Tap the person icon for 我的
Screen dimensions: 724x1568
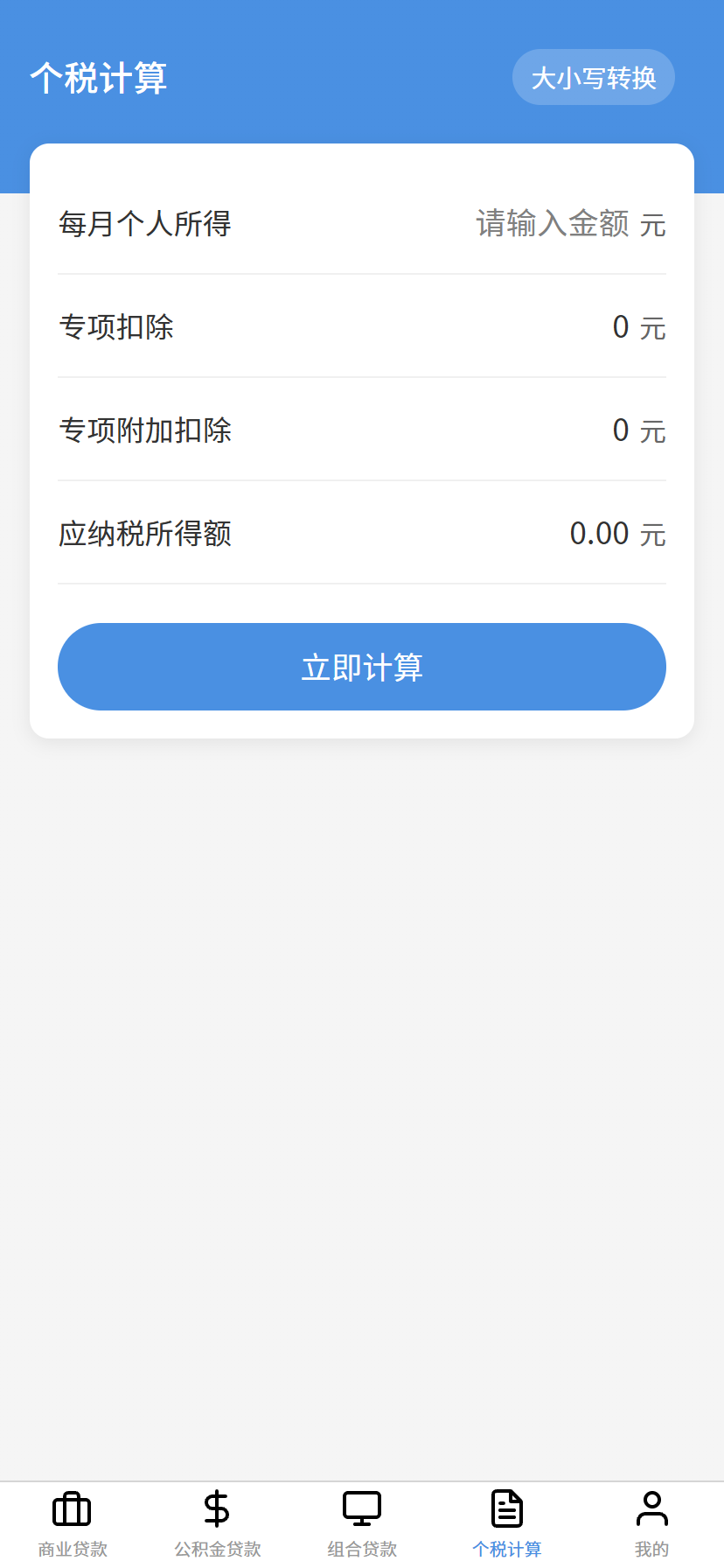coord(651,1508)
